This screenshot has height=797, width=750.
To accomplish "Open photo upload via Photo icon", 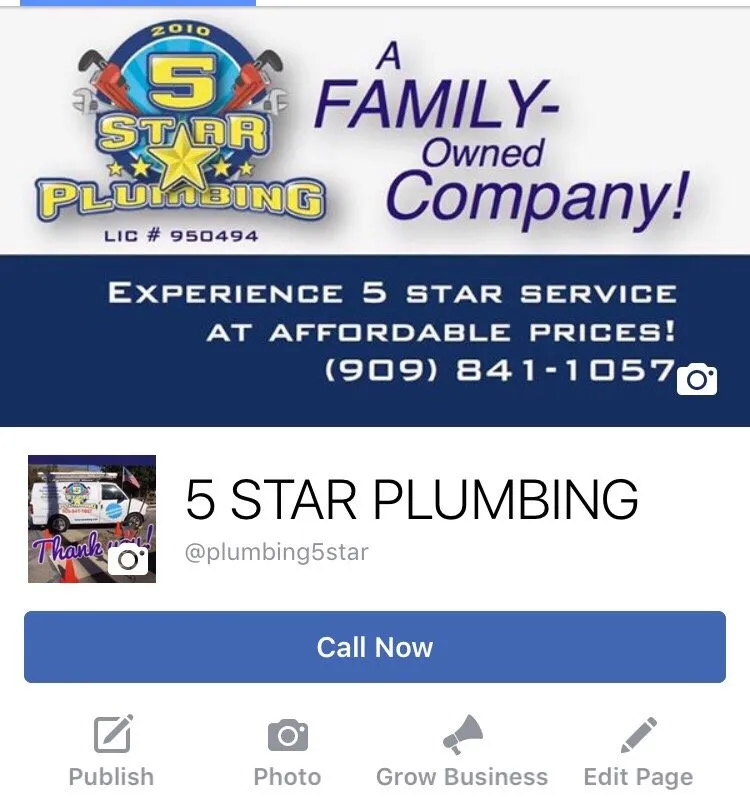I will click(289, 733).
